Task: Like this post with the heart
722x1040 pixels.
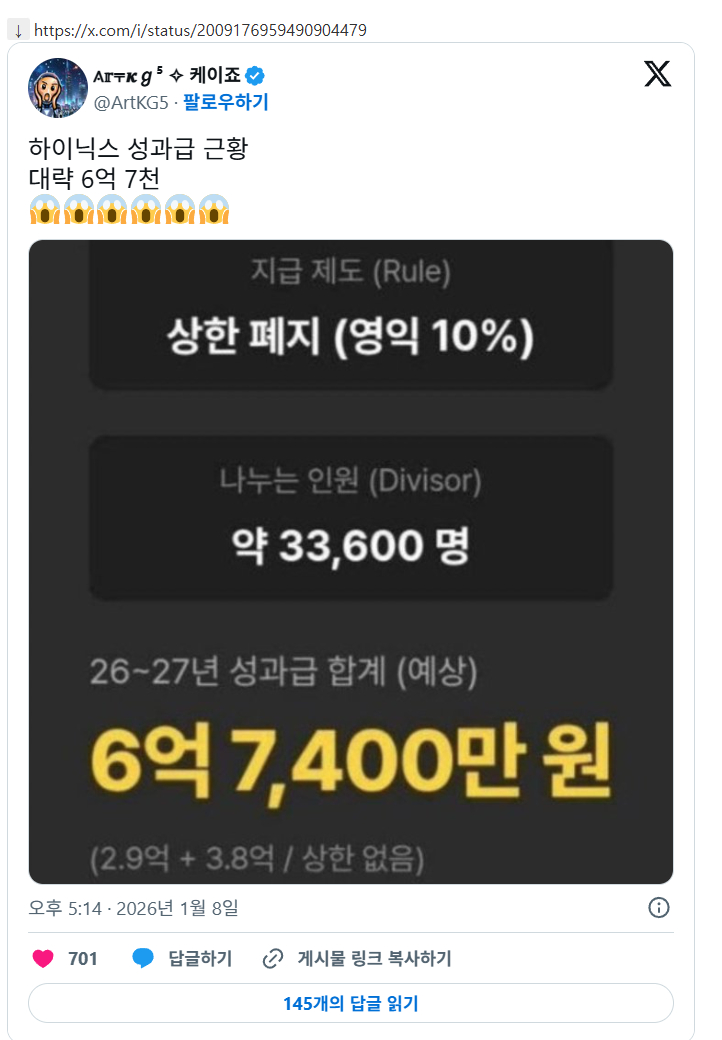Action: 43,959
